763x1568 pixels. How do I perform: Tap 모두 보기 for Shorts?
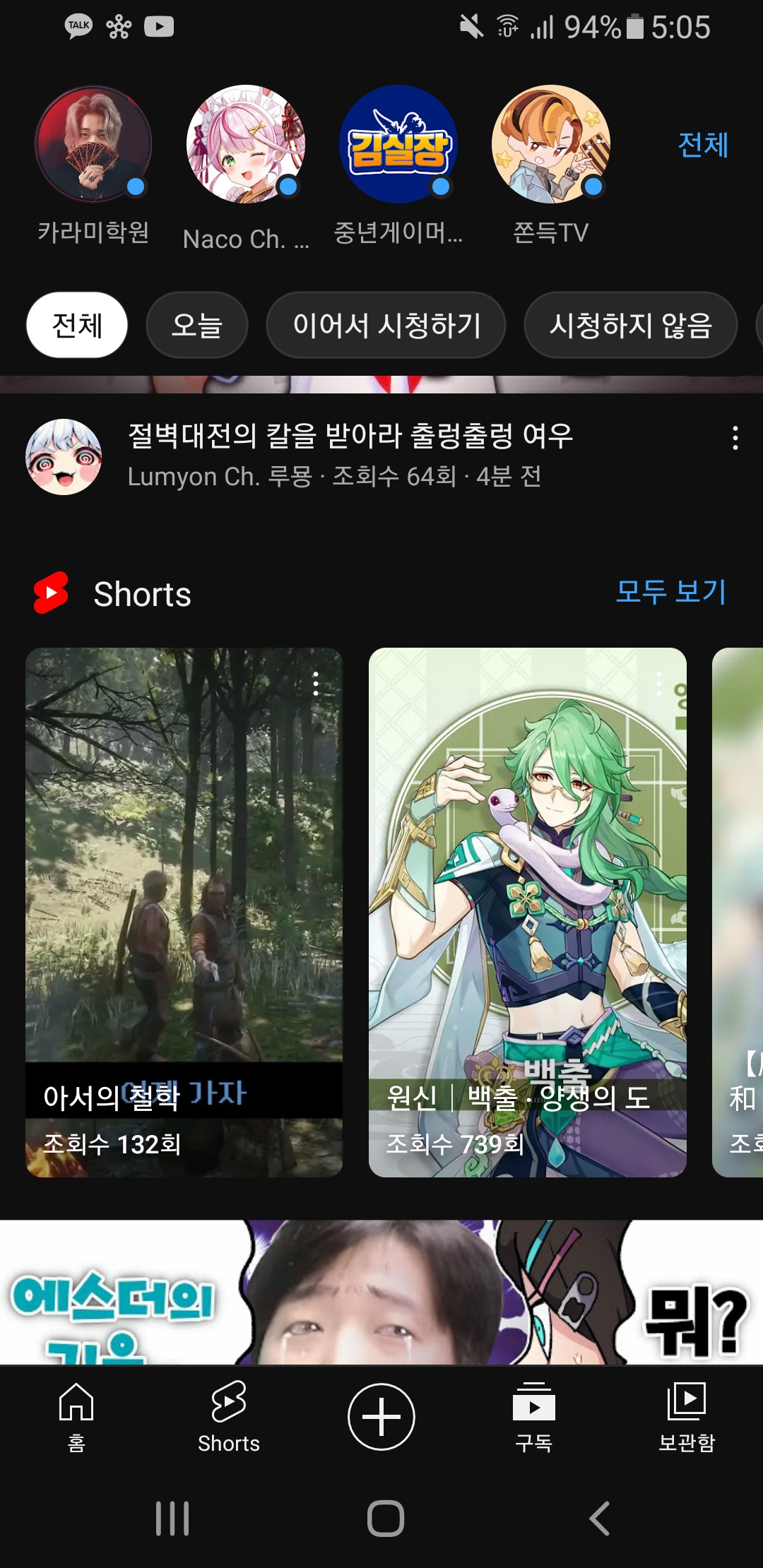[670, 592]
